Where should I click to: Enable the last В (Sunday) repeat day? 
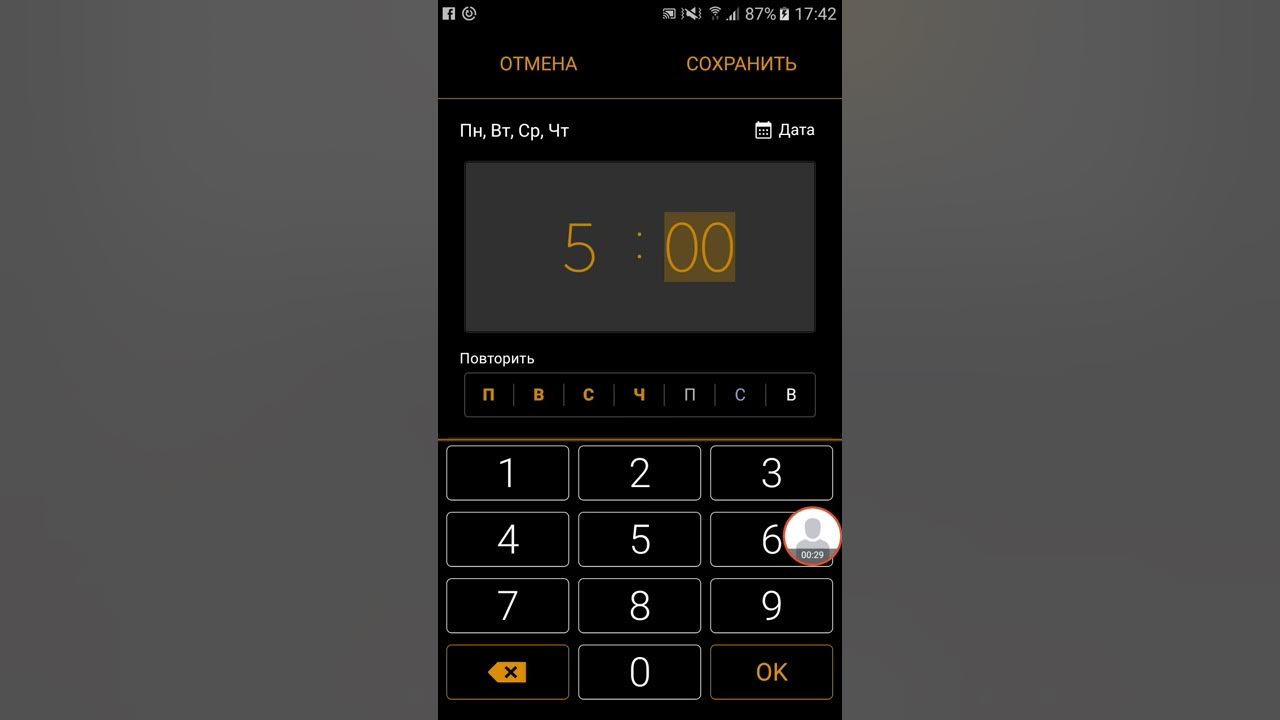[x=790, y=395]
